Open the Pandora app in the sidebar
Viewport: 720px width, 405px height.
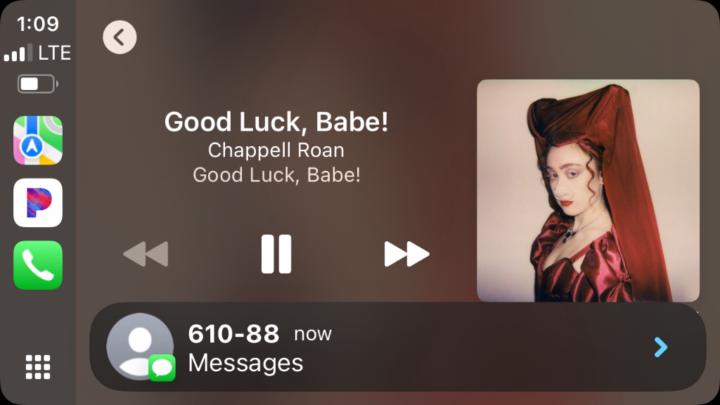[38, 203]
